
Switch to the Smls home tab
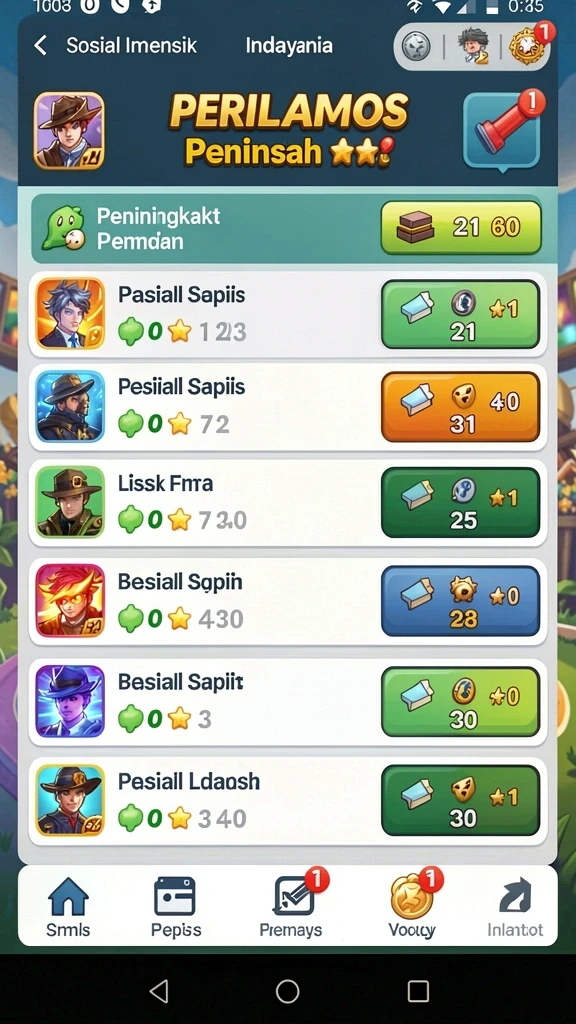point(68,907)
